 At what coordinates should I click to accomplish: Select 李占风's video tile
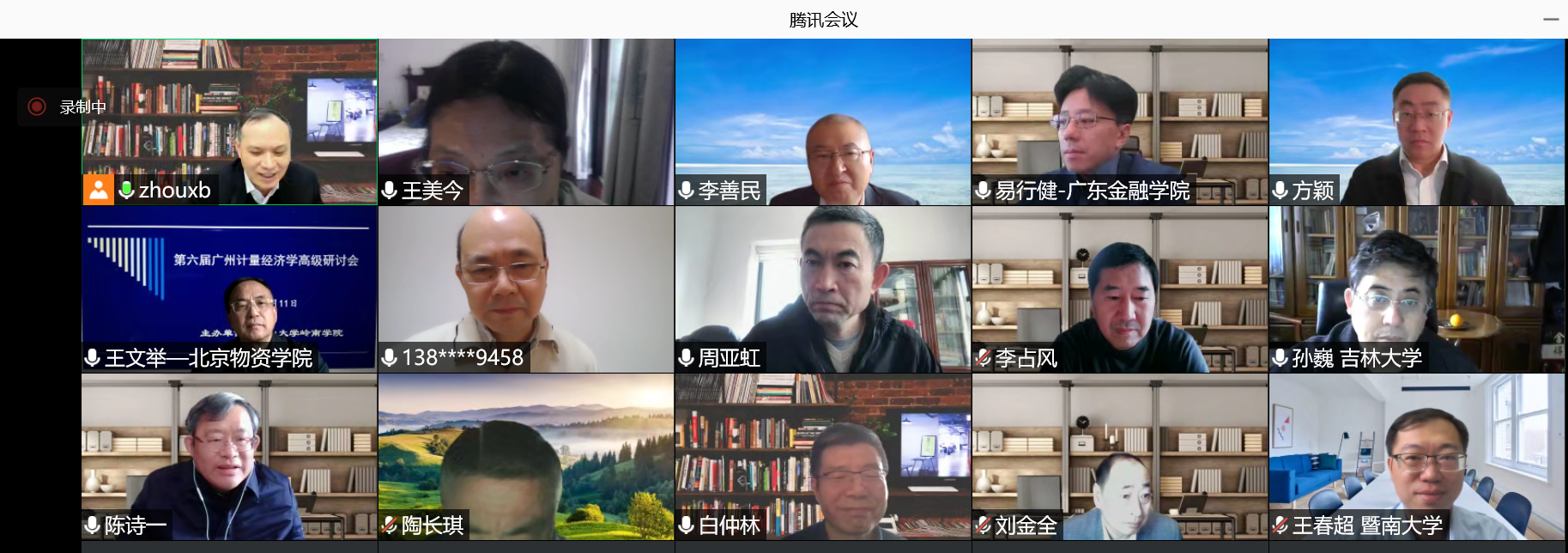point(1120,289)
